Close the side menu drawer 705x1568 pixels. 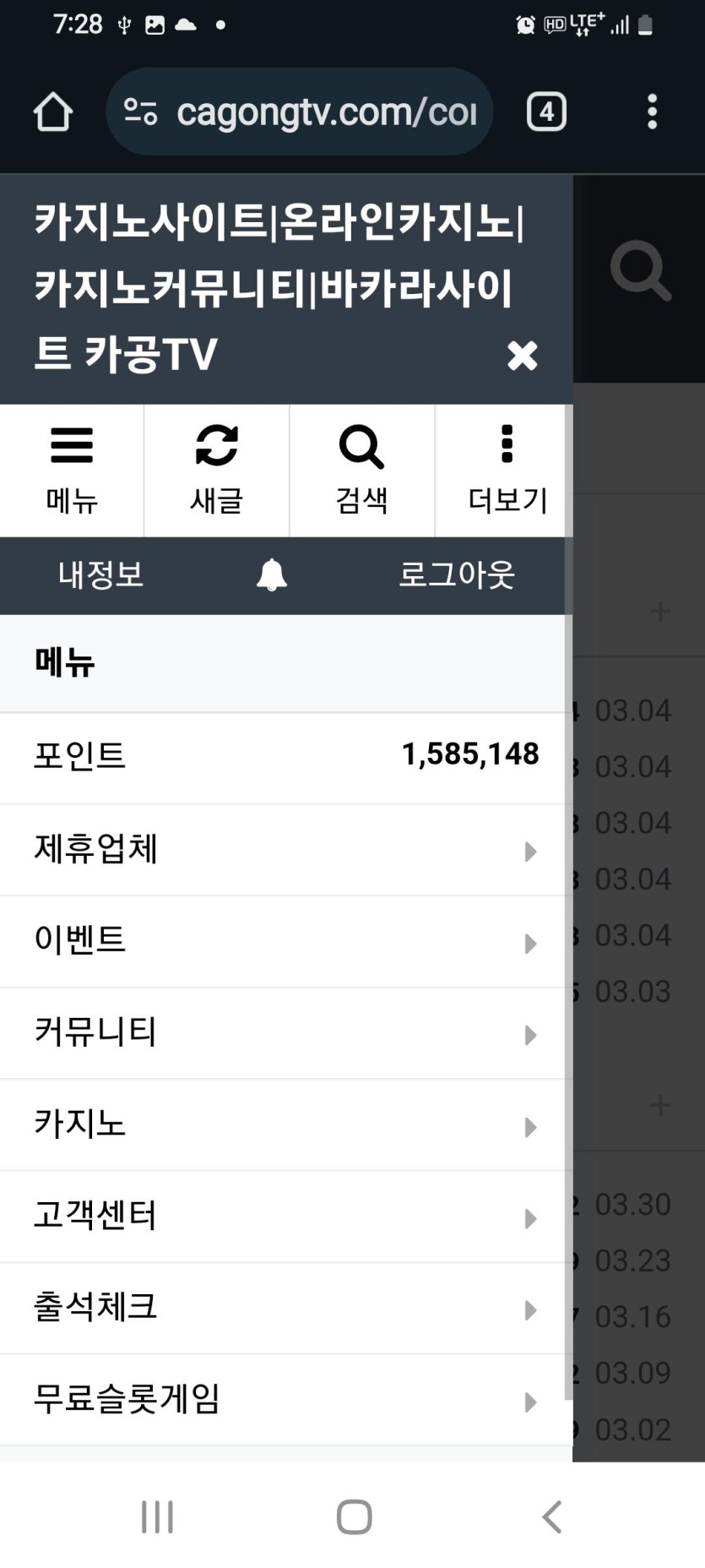coord(522,356)
